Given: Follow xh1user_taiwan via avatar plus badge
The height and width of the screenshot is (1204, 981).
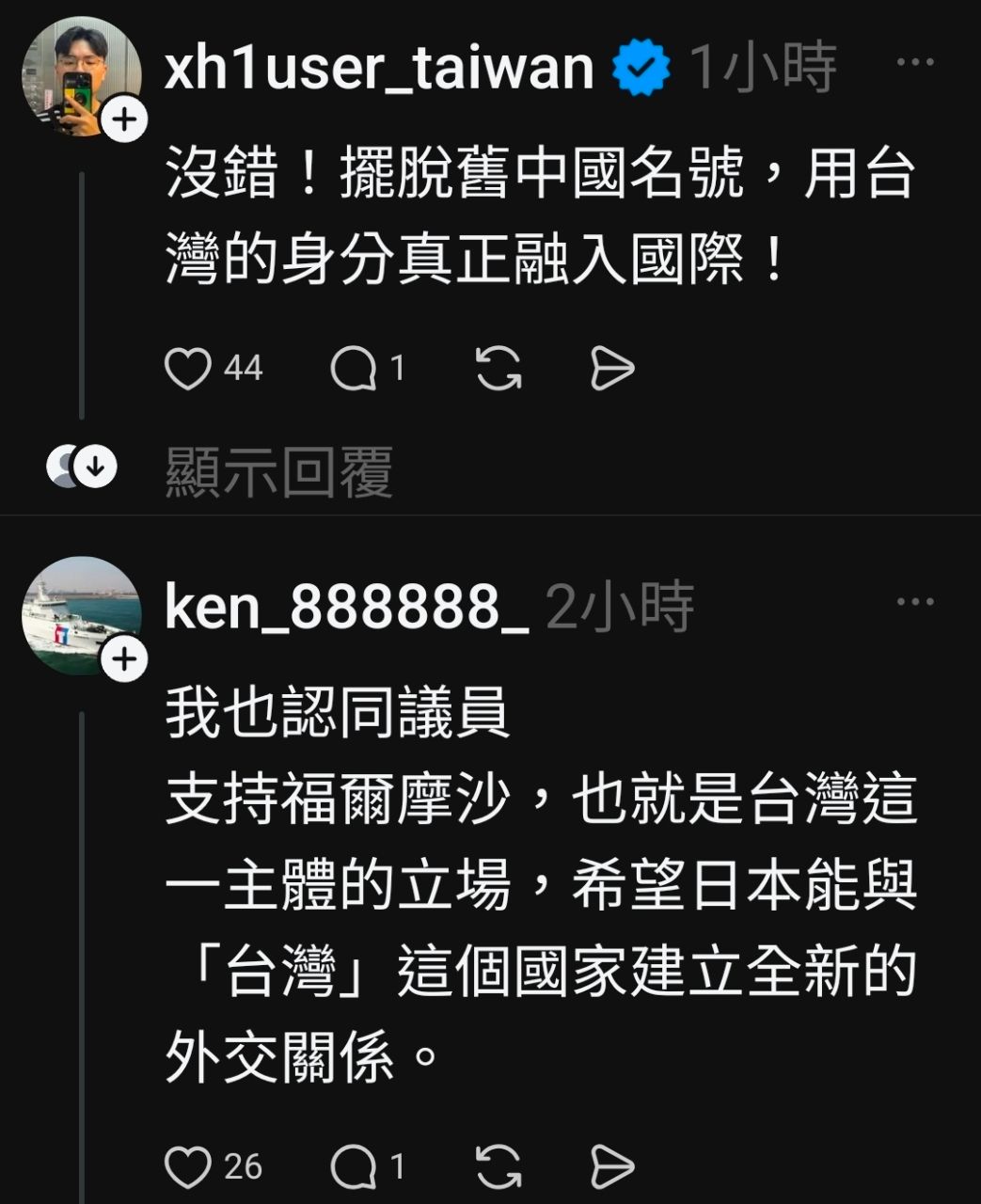Looking at the screenshot, I should click(125, 120).
